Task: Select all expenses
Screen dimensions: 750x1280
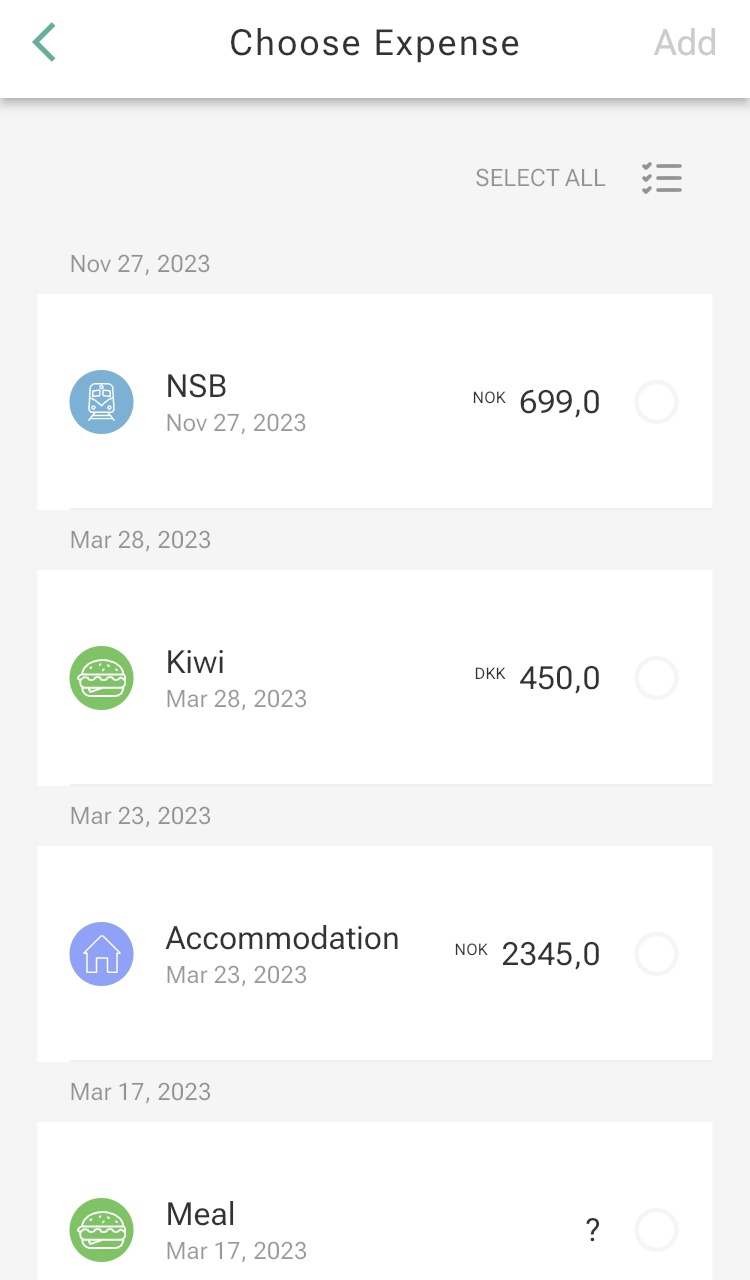Action: click(x=540, y=178)
